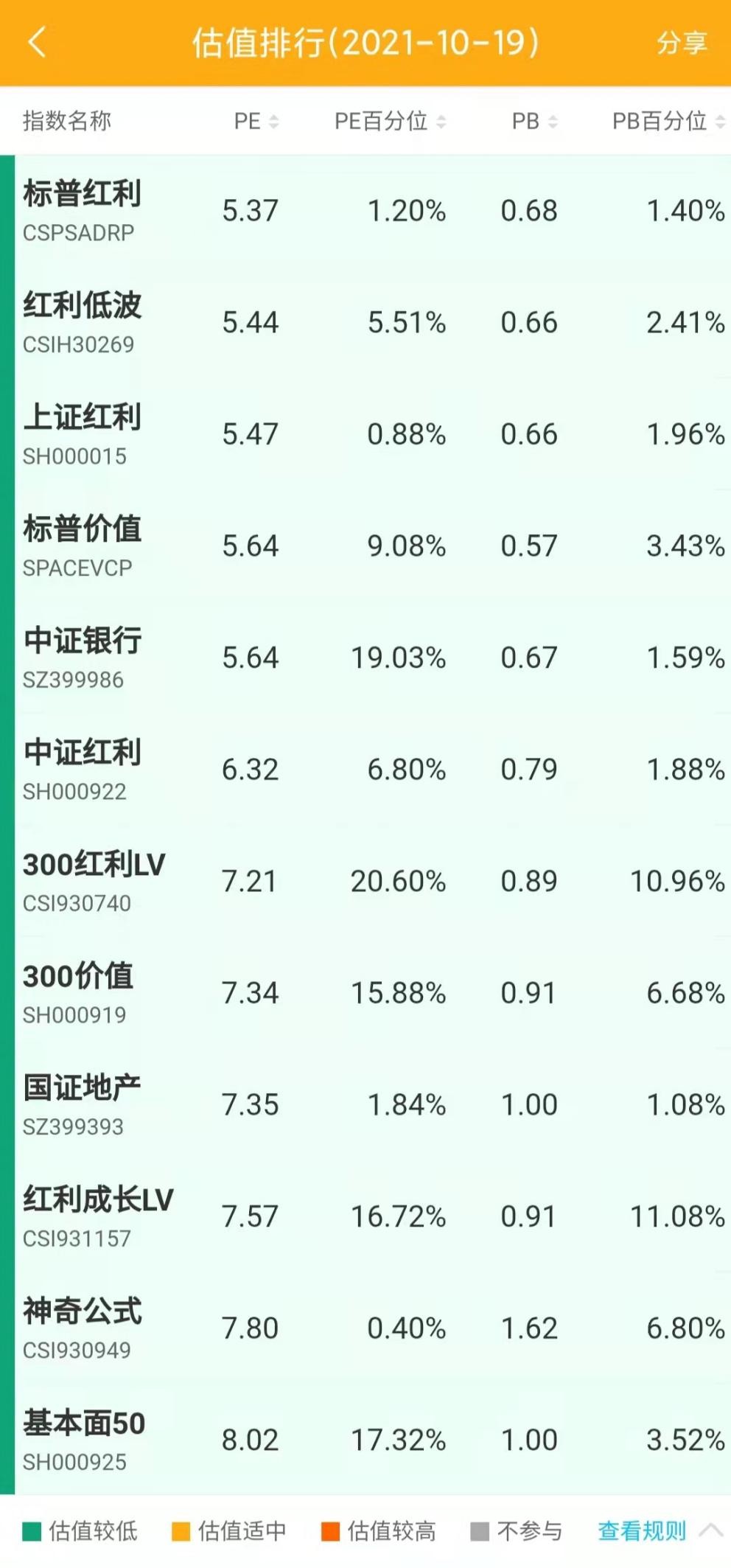This screenshot has width=731, height=1568.
Task: Open the 中证银行 index entry
Action: pos(81,657)
